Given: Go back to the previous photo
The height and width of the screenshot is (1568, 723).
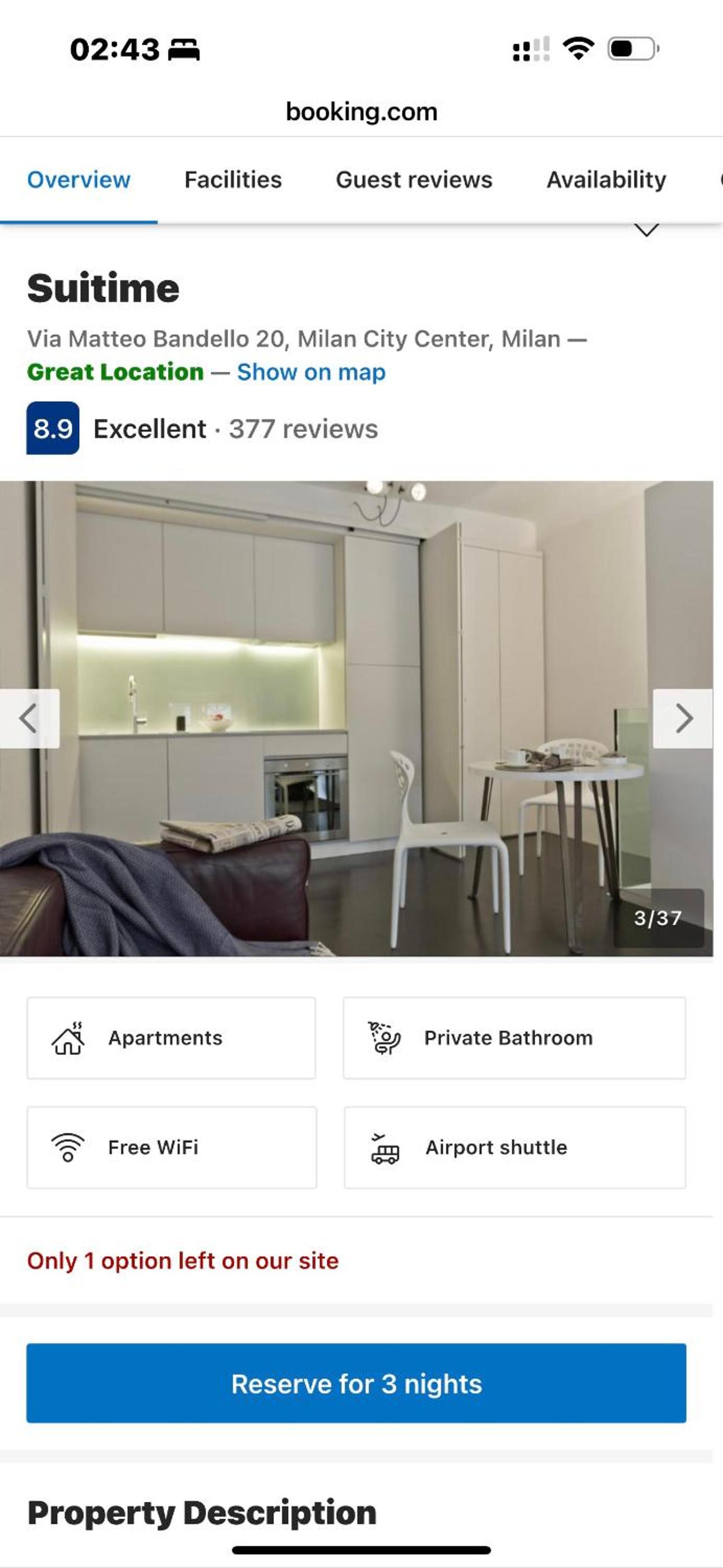Looking at the screenshot, I should pos(29,718).
